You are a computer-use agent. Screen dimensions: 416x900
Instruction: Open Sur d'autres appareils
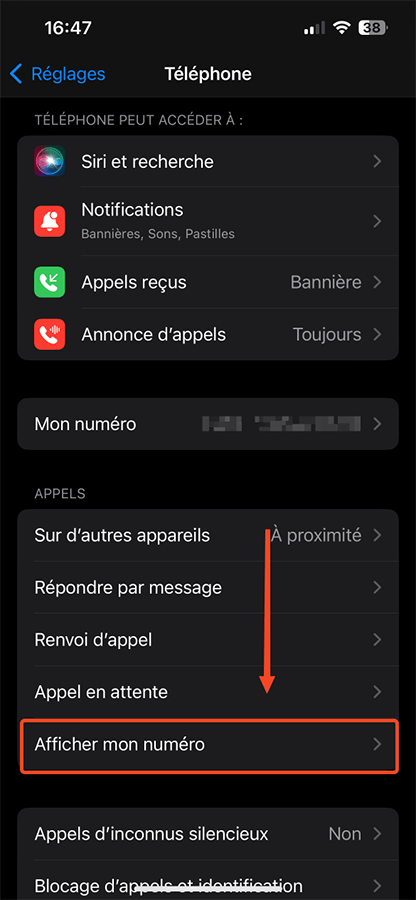[208, 536]
